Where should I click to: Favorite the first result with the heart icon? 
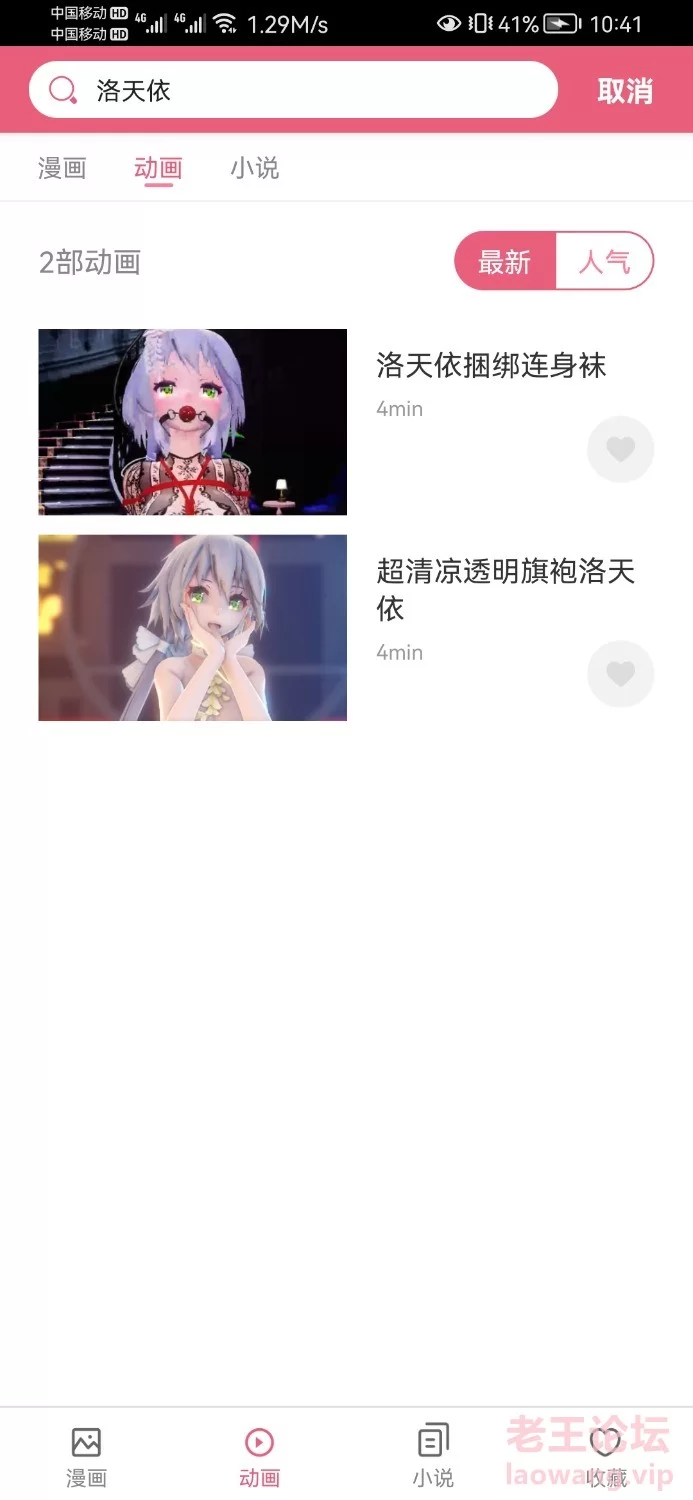click(621, 449)
